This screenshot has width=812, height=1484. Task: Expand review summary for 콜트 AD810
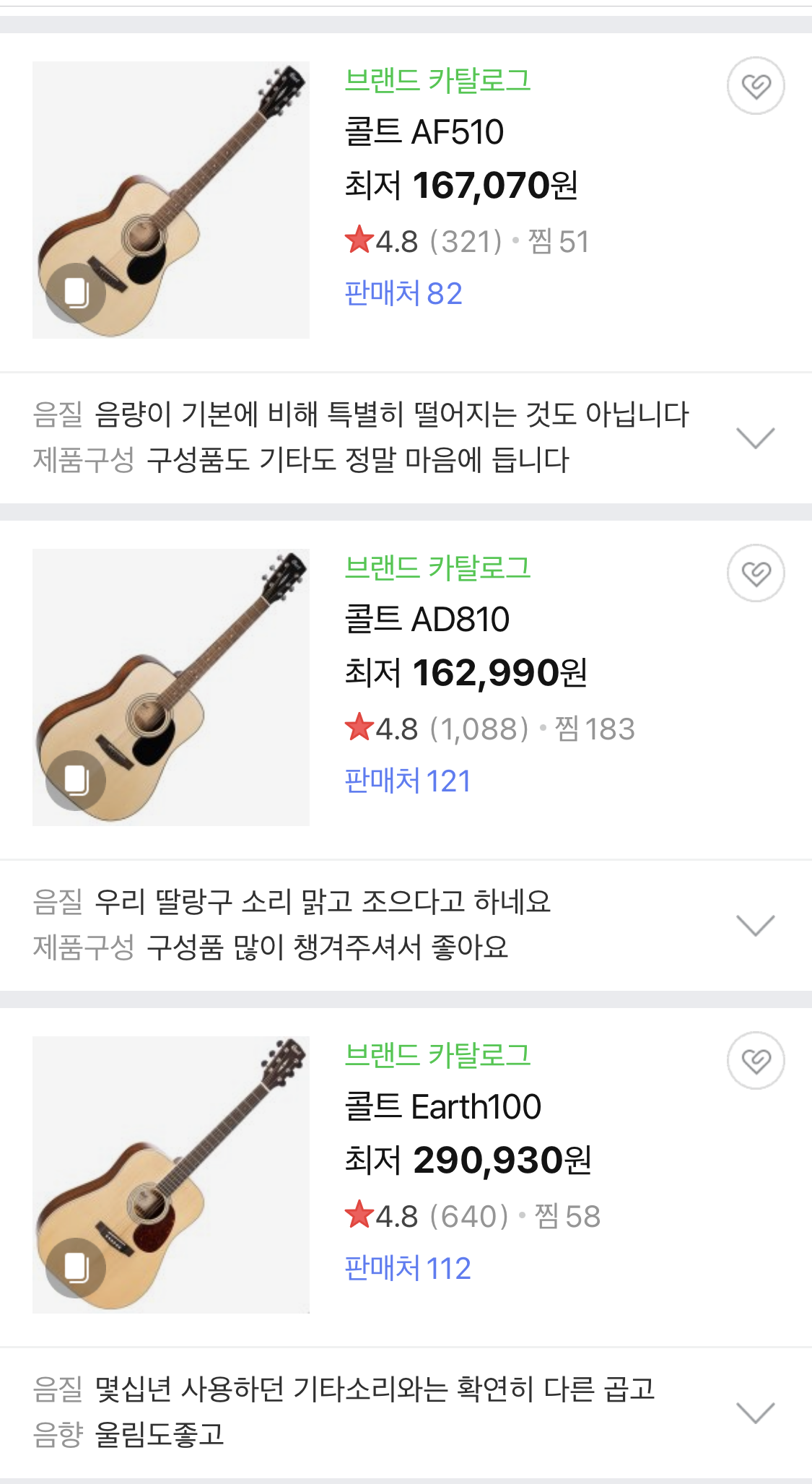point(755,925)
